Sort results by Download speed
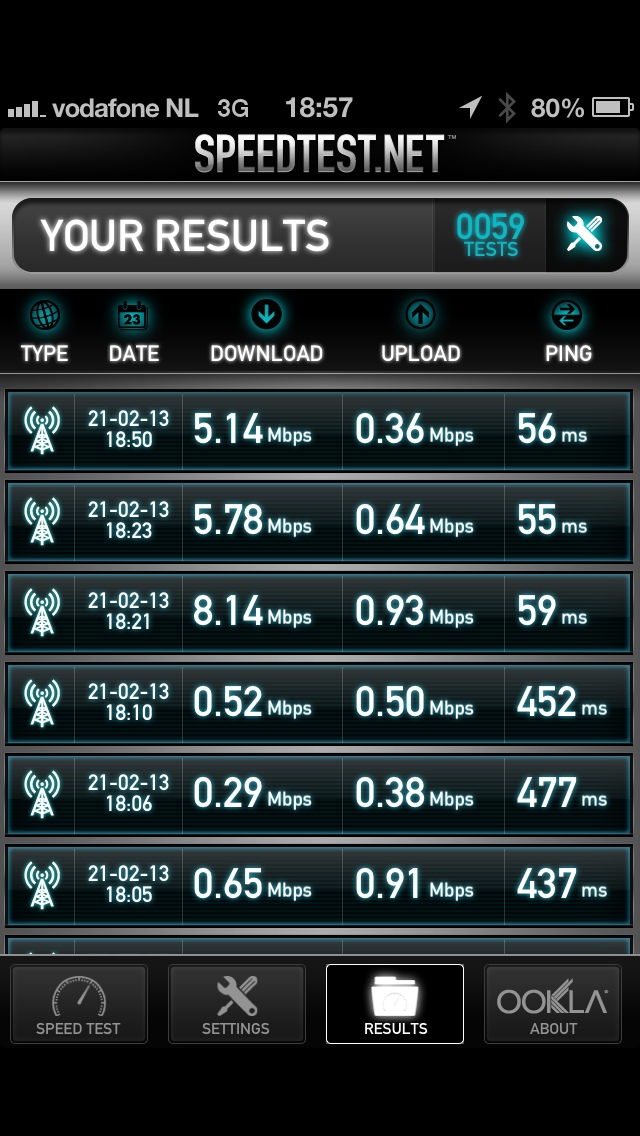The image size is (640, 1136). pyautogui.click(x=266, y=333)
